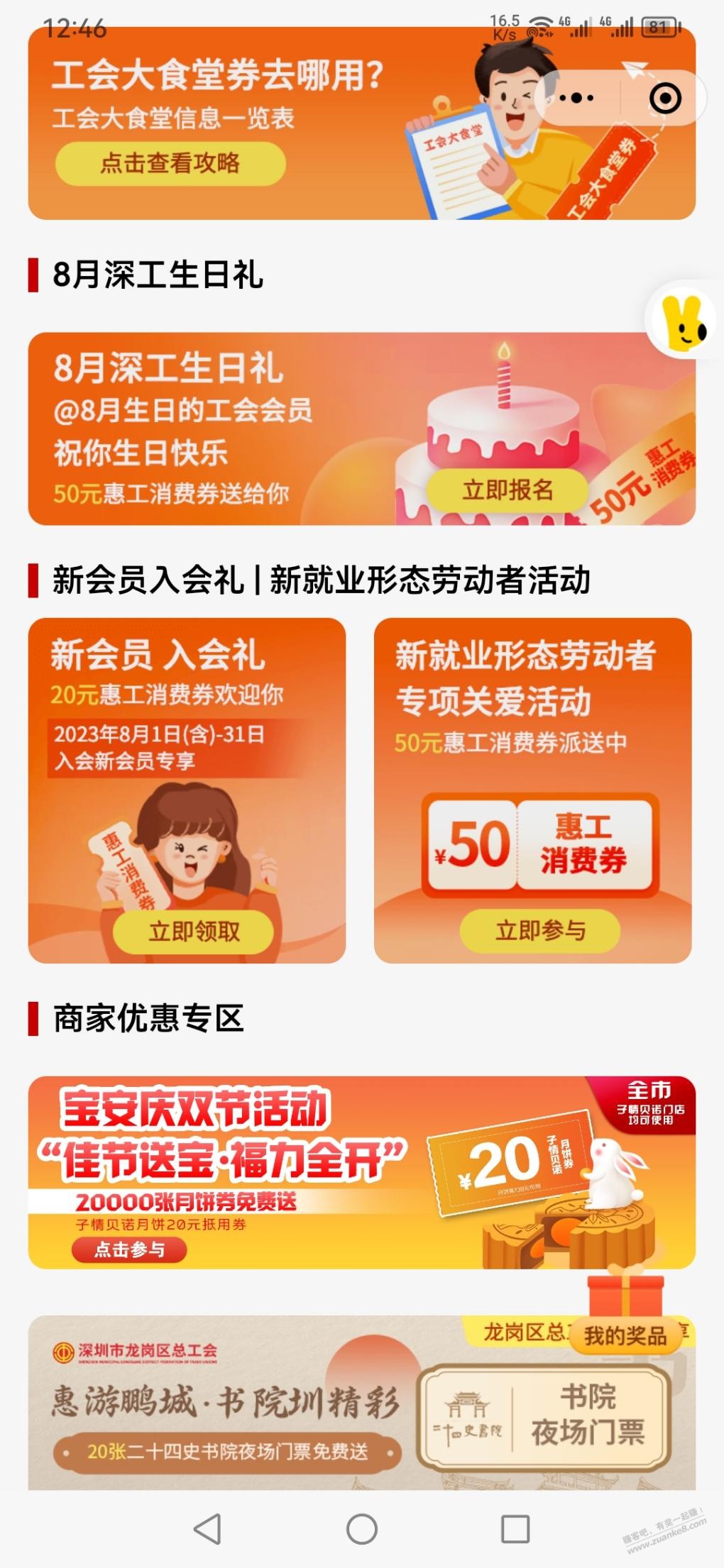This screenshot has height=1568, width=724.
Task: Close the mini program with the circle icon
Action: pyautogui.click(x=665, y=98)
